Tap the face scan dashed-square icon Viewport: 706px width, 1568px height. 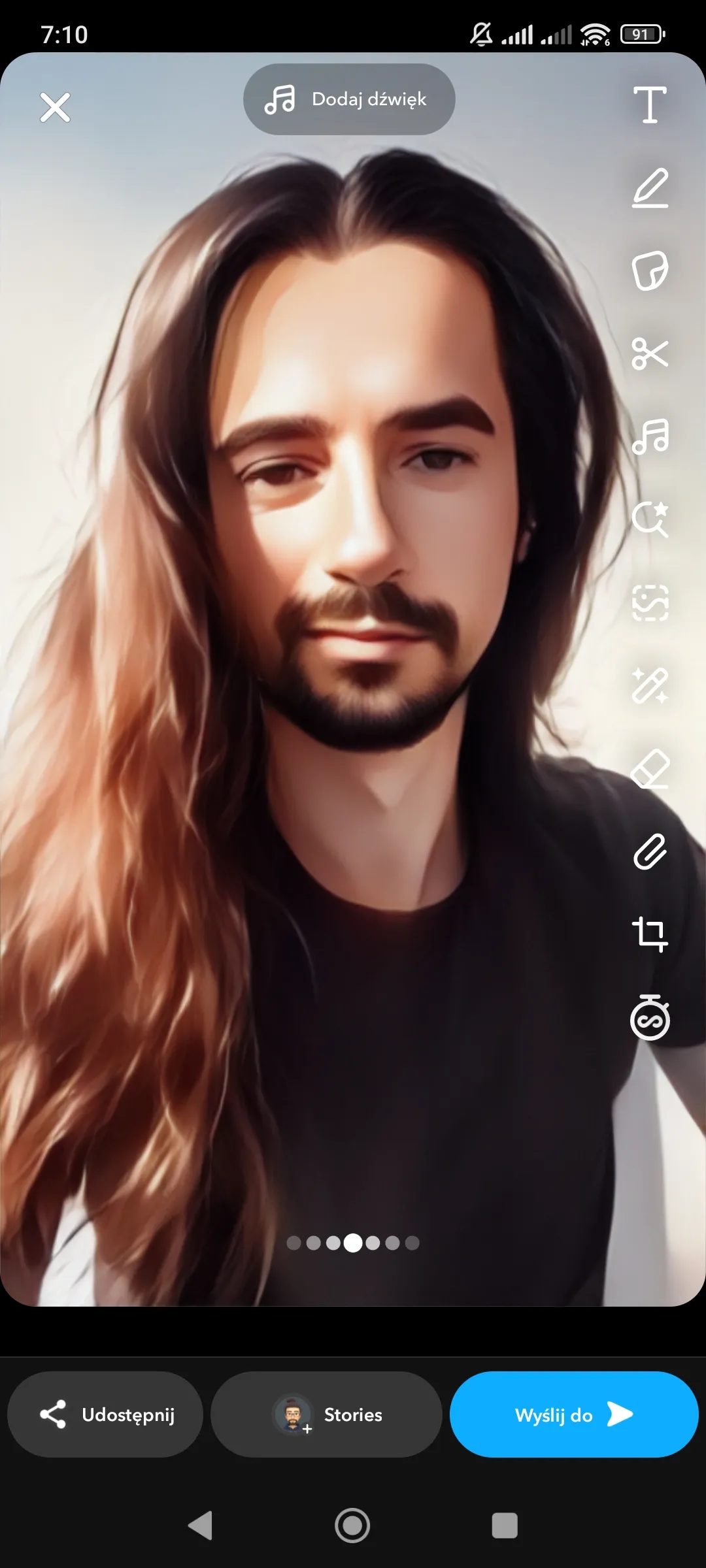(x=650, y=602)
